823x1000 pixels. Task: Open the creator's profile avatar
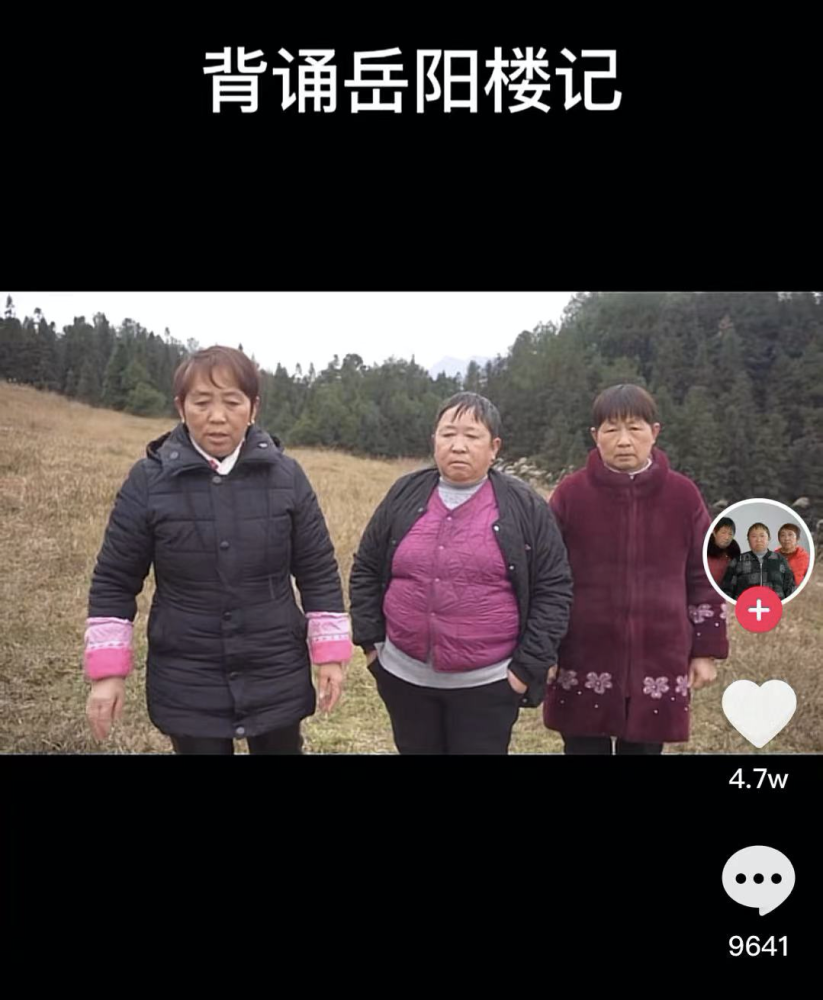pos(758,550)
